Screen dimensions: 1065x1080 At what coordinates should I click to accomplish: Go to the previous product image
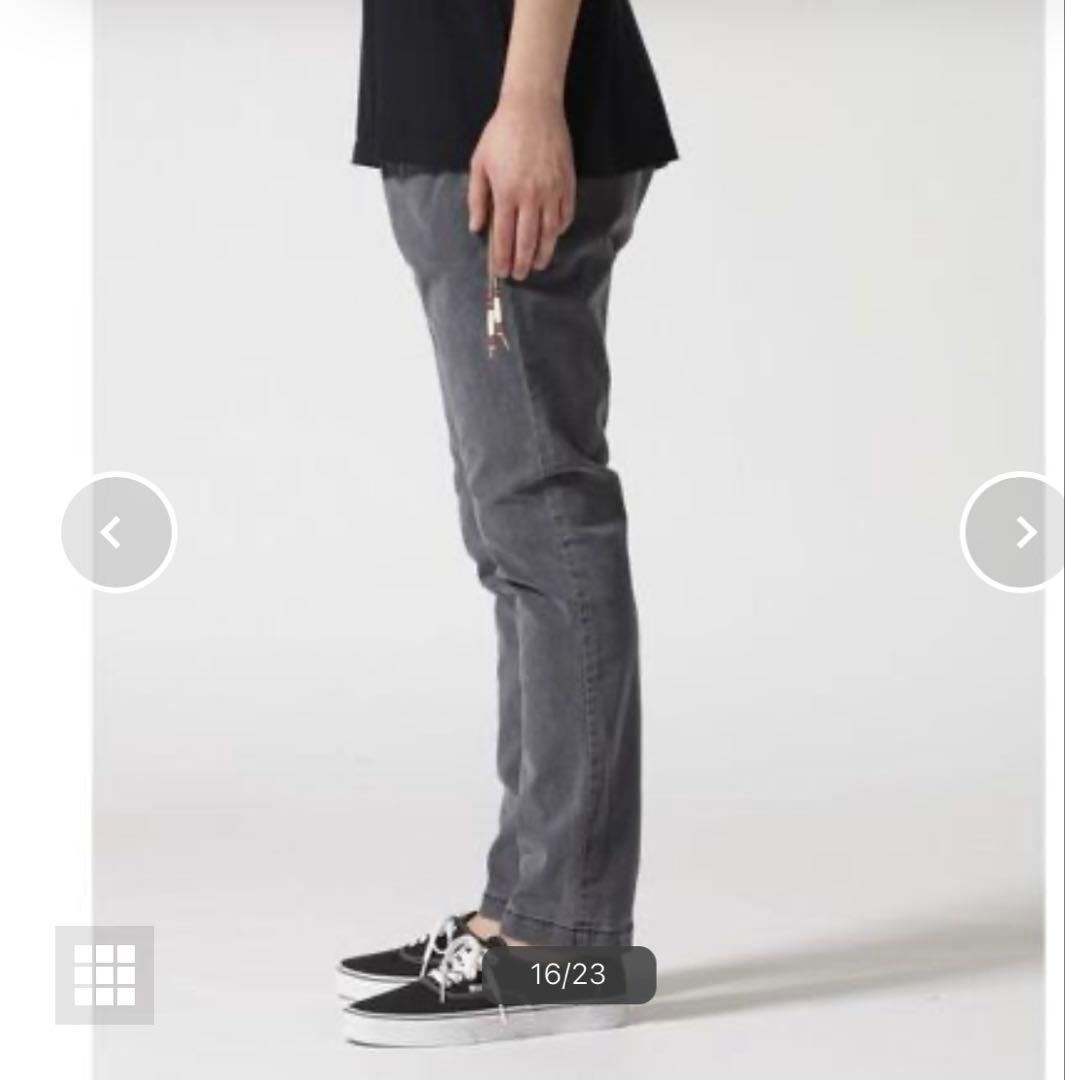click(x=118, y=532)
